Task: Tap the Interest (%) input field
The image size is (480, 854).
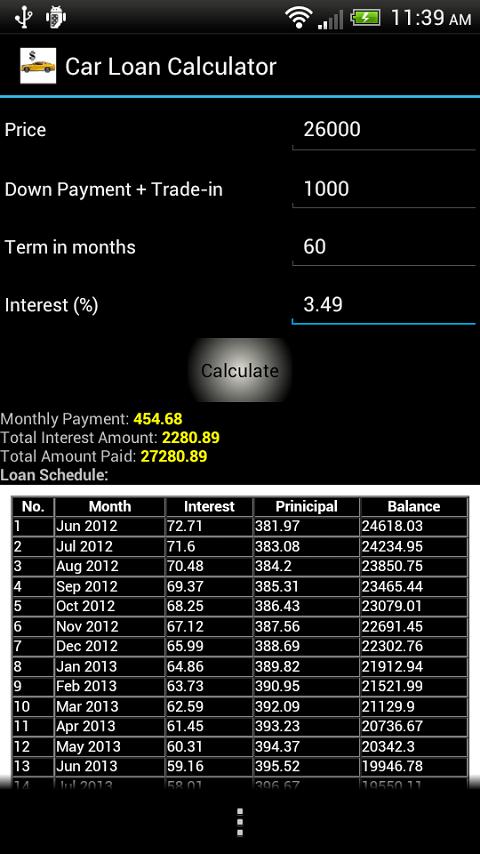Action: [384, 305]
